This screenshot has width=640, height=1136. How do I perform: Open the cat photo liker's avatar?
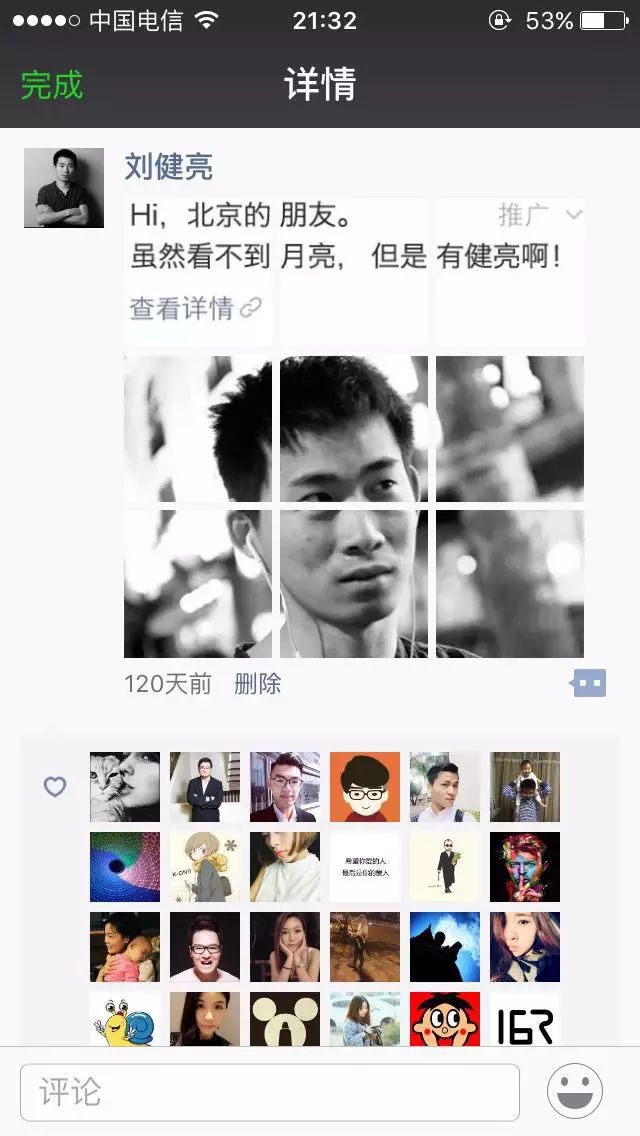click(125, 787)
